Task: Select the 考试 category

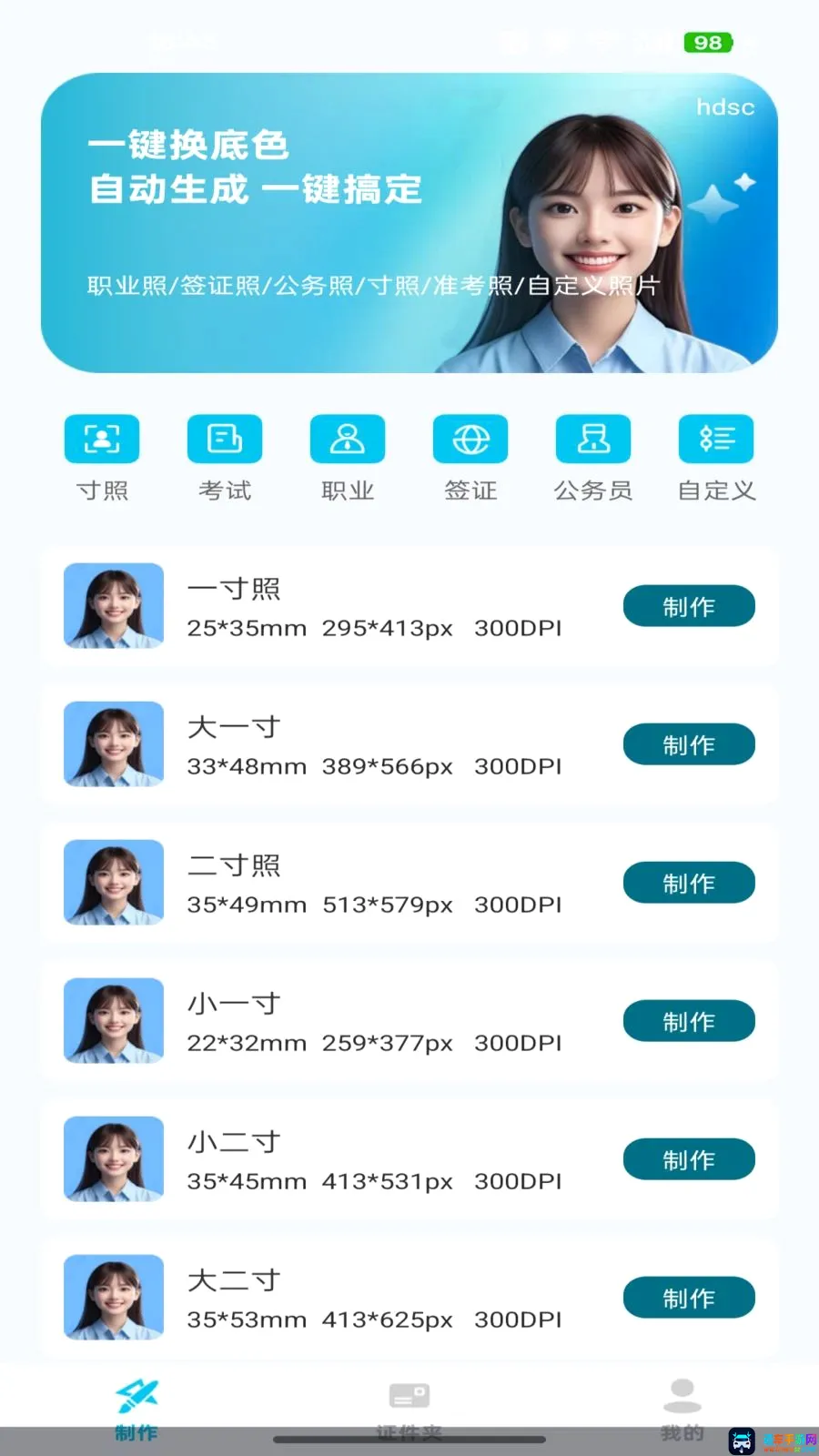Action: click(225, 459)
